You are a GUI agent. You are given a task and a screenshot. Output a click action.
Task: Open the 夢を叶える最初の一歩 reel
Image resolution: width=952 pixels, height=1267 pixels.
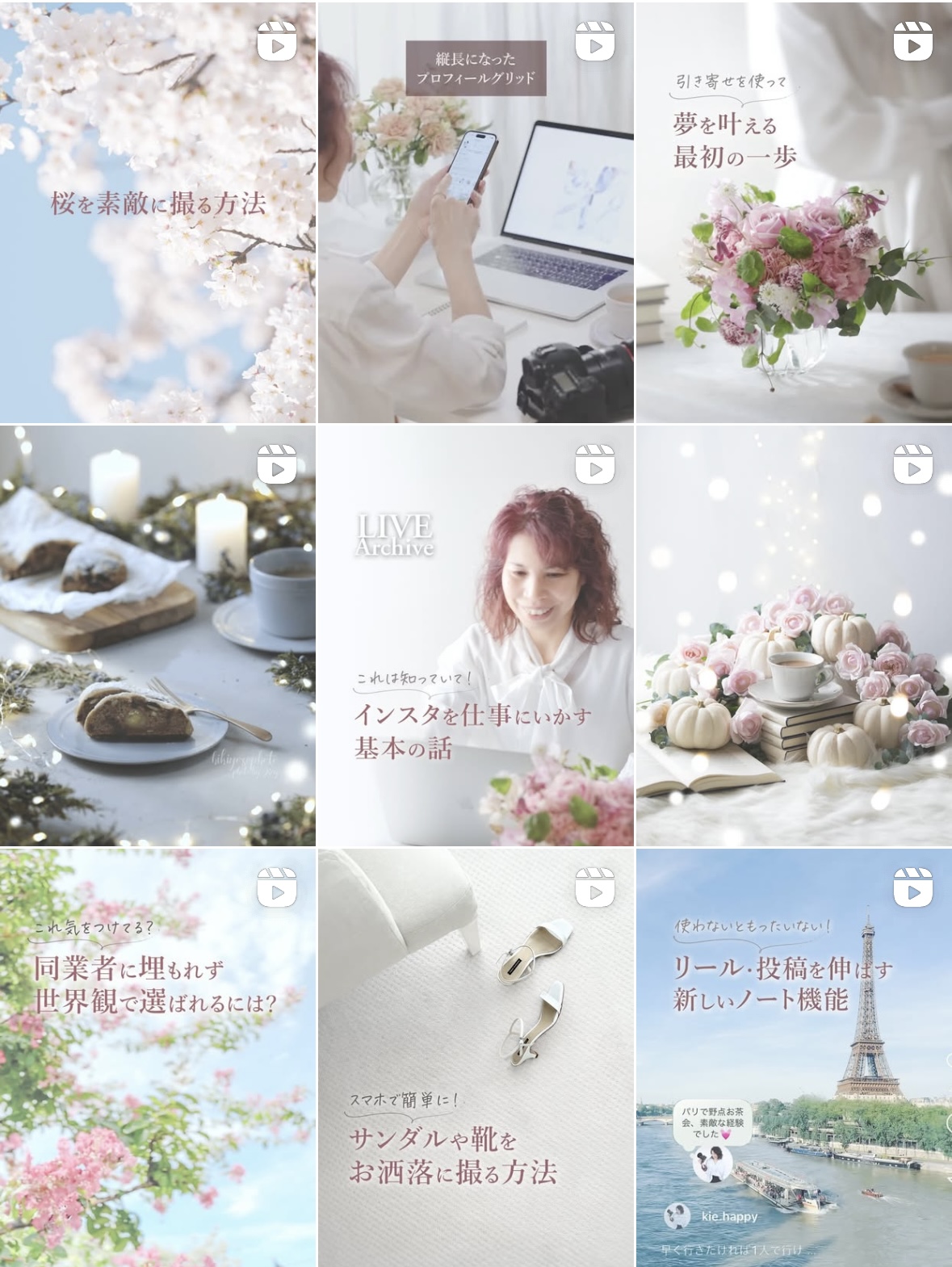point(794,212)
